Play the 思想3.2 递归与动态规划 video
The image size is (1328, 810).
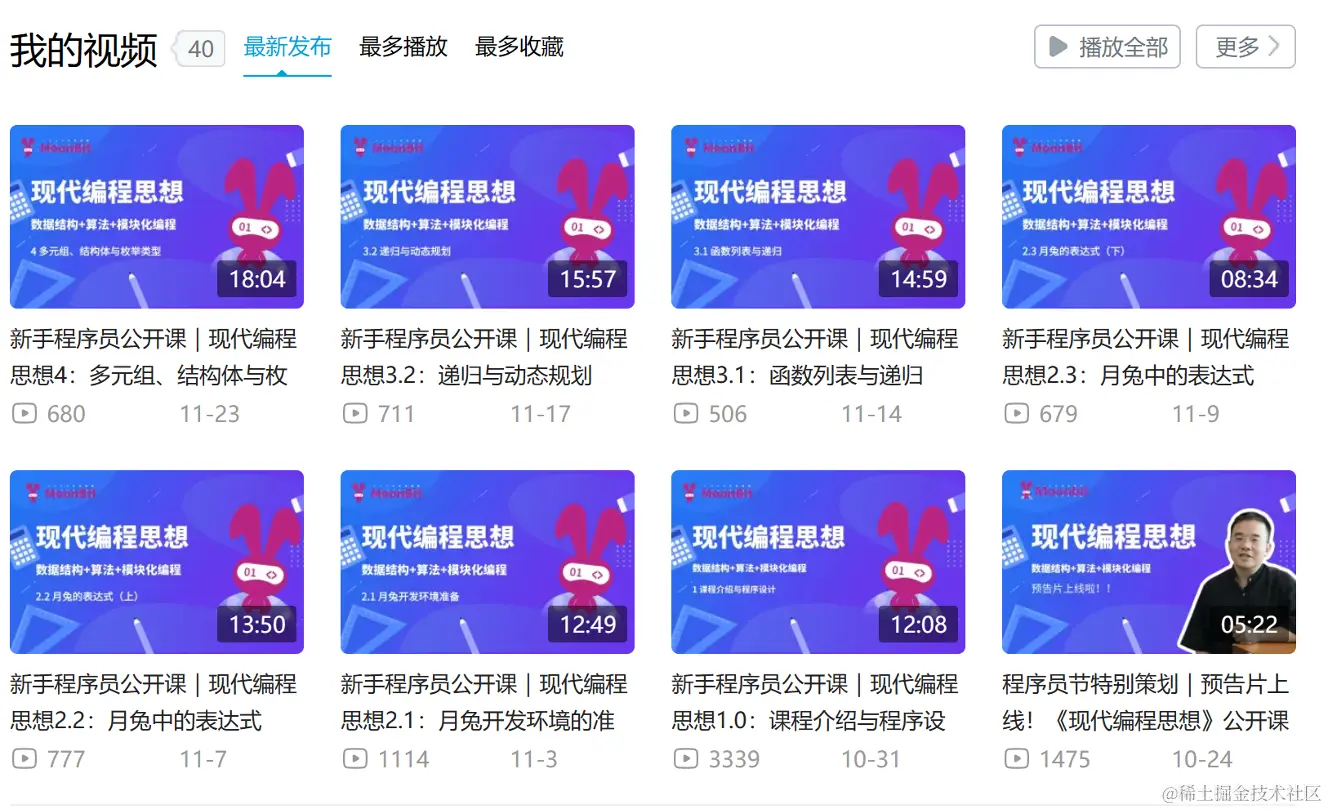point(487,216)
